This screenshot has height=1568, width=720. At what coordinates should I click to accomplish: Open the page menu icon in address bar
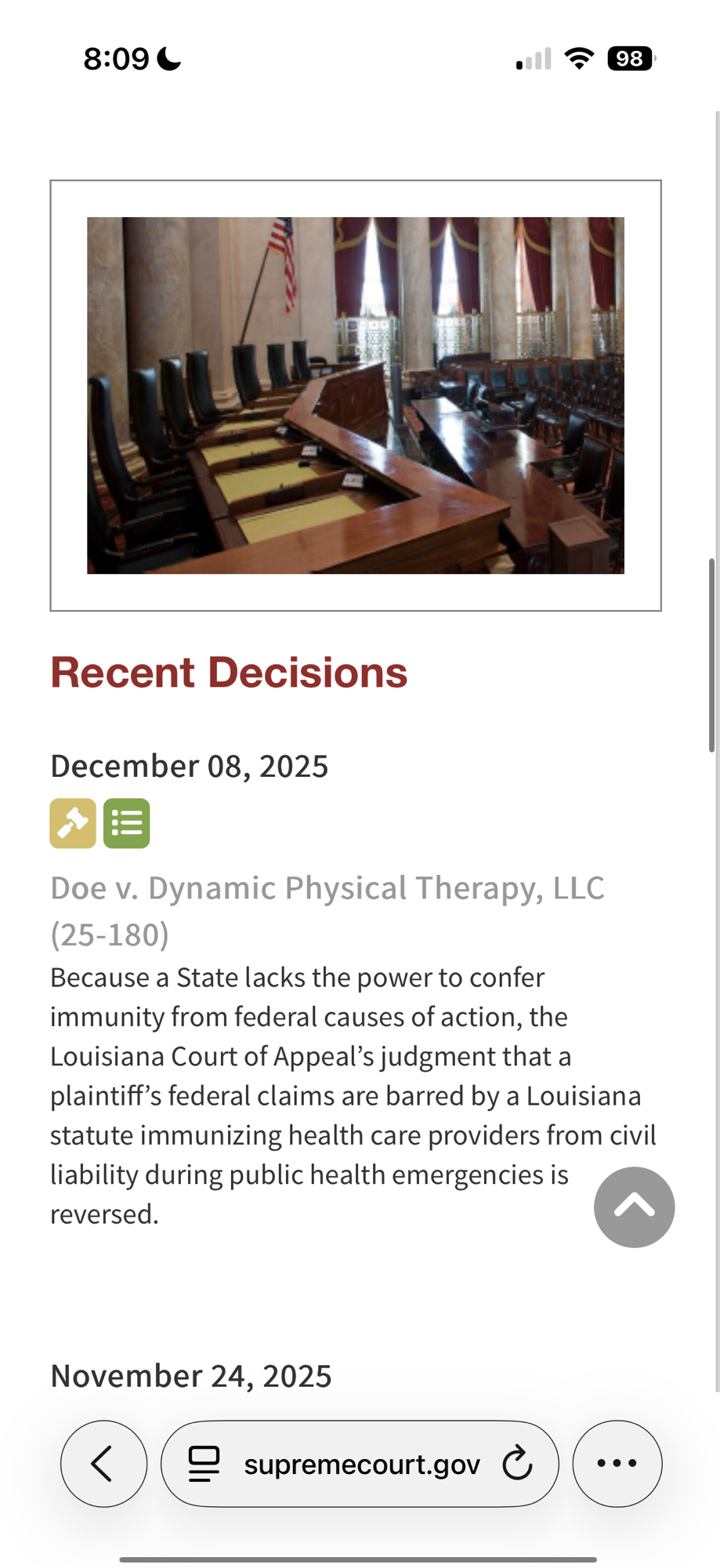tap(204, 1464)
